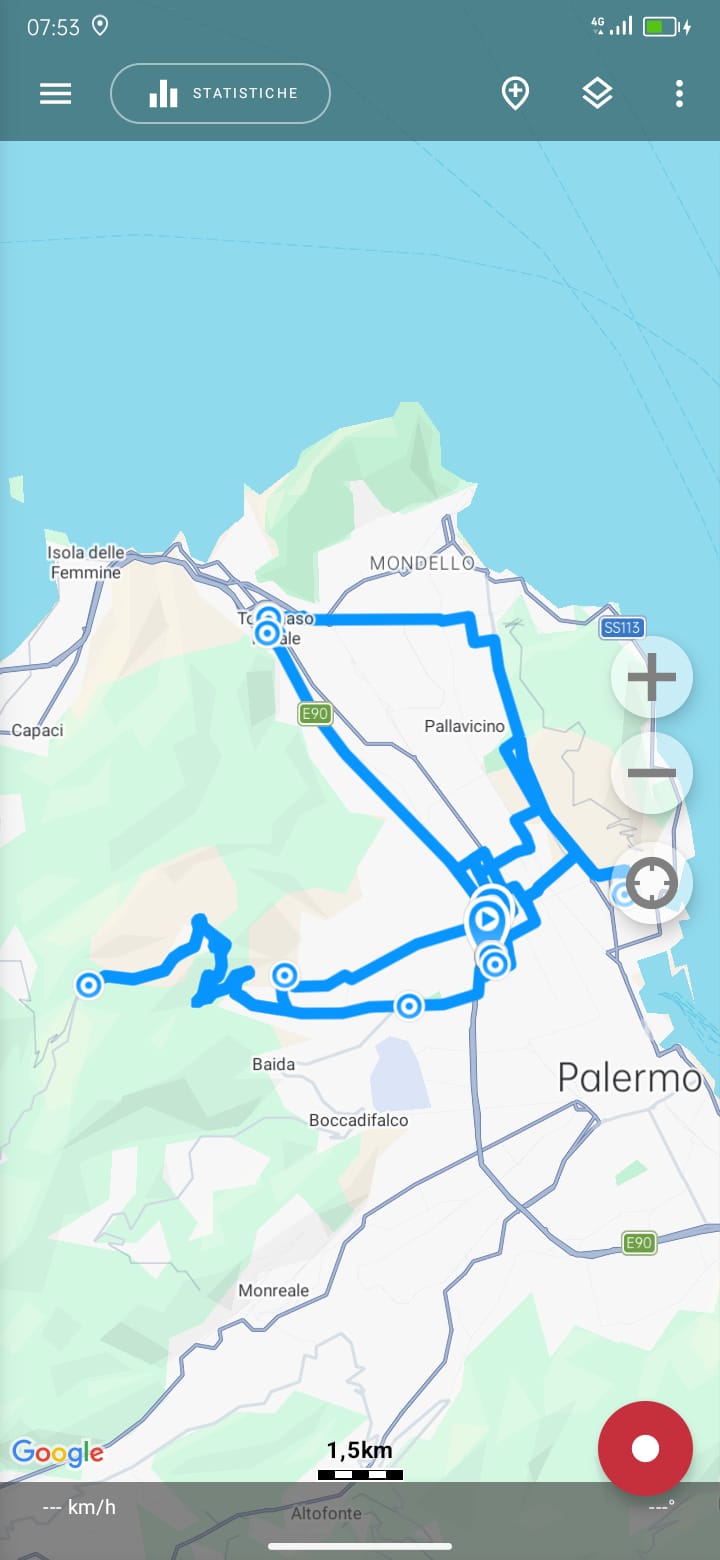Select the waypoint marker near Capaci hills
The width and height of the screenshot is (720, 1560).
[x=89, y=986]
